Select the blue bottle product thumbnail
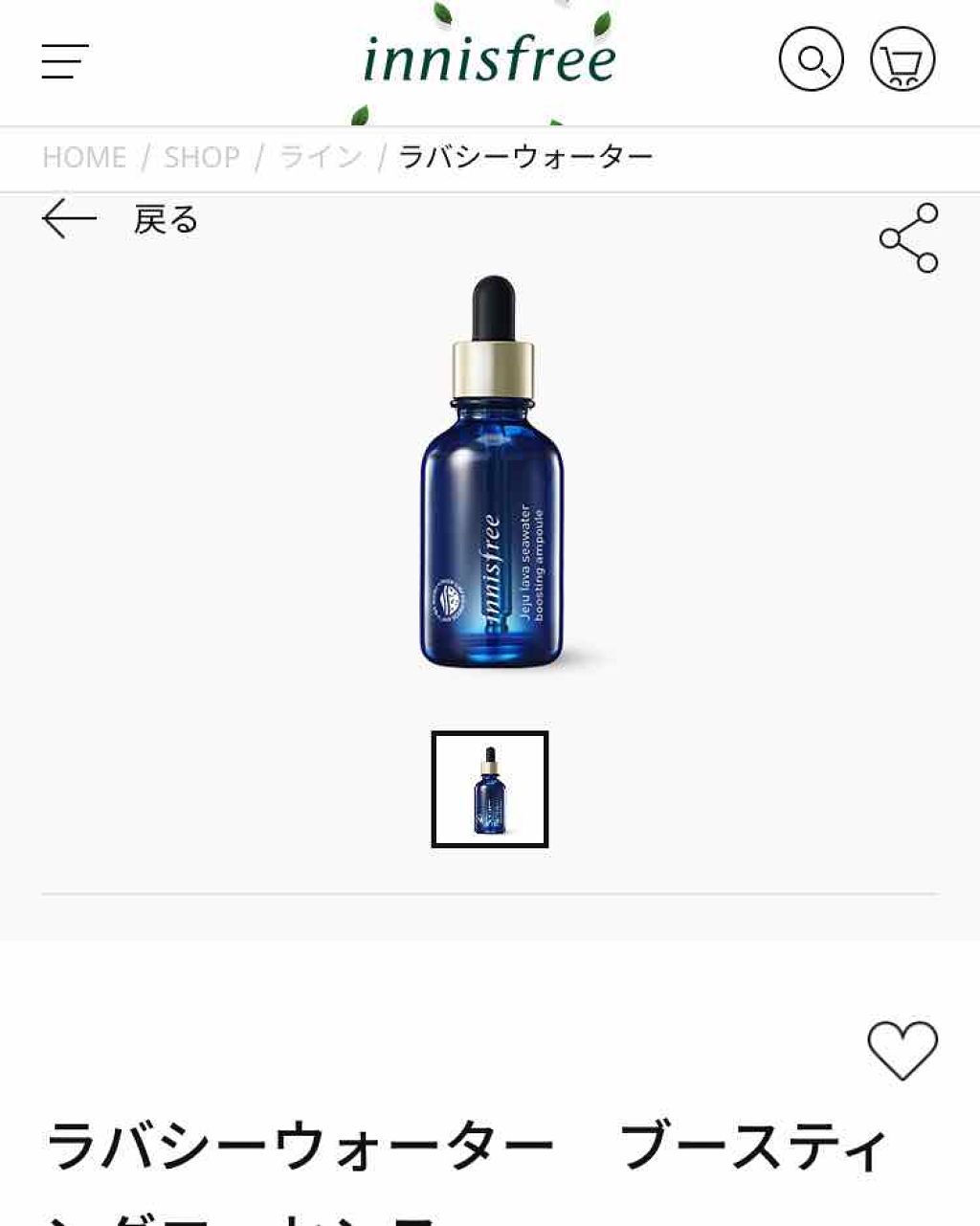The image size is (980, 1226). coord(490,788)
